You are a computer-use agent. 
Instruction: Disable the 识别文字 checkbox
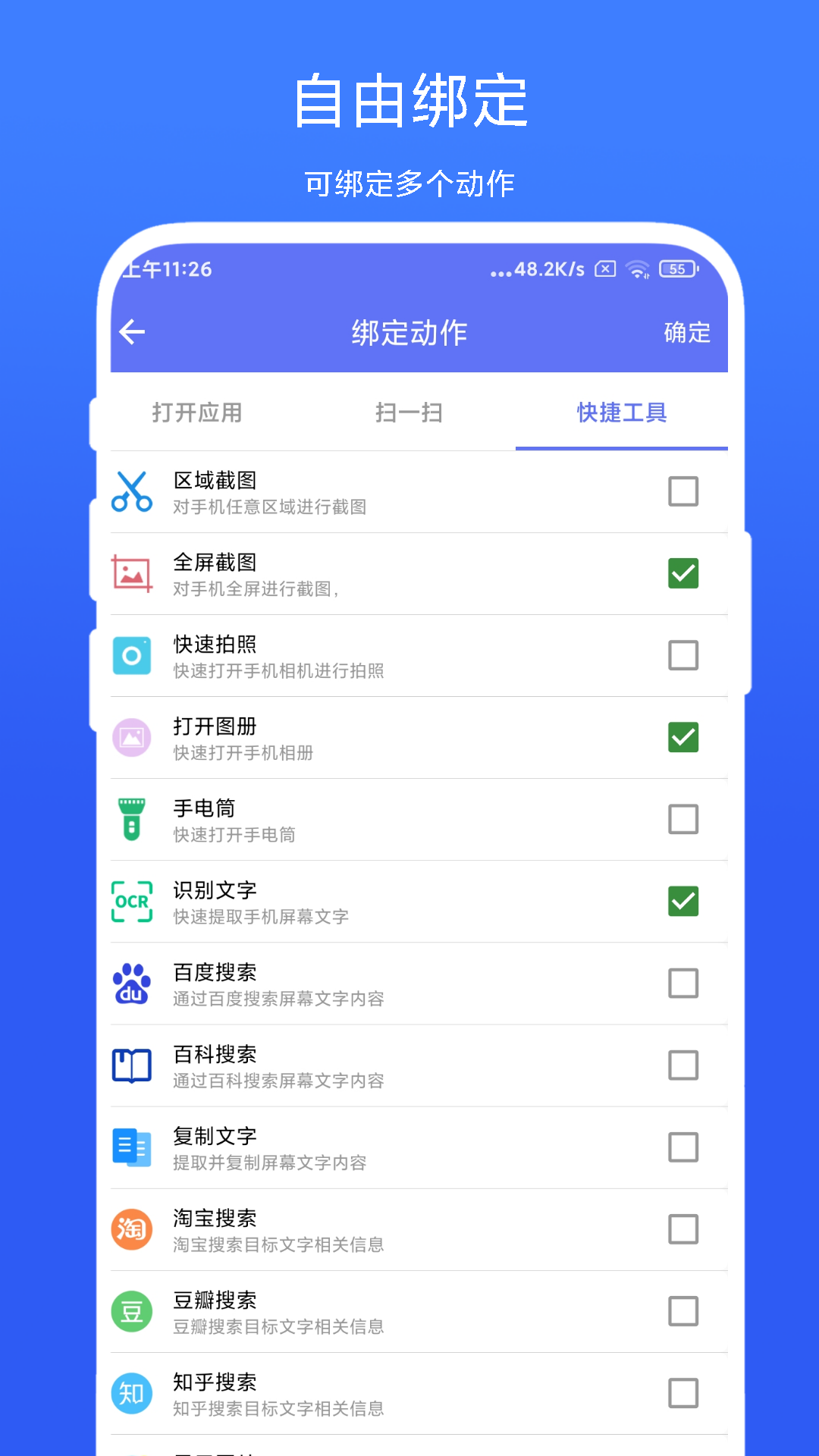tap(683, 902)
